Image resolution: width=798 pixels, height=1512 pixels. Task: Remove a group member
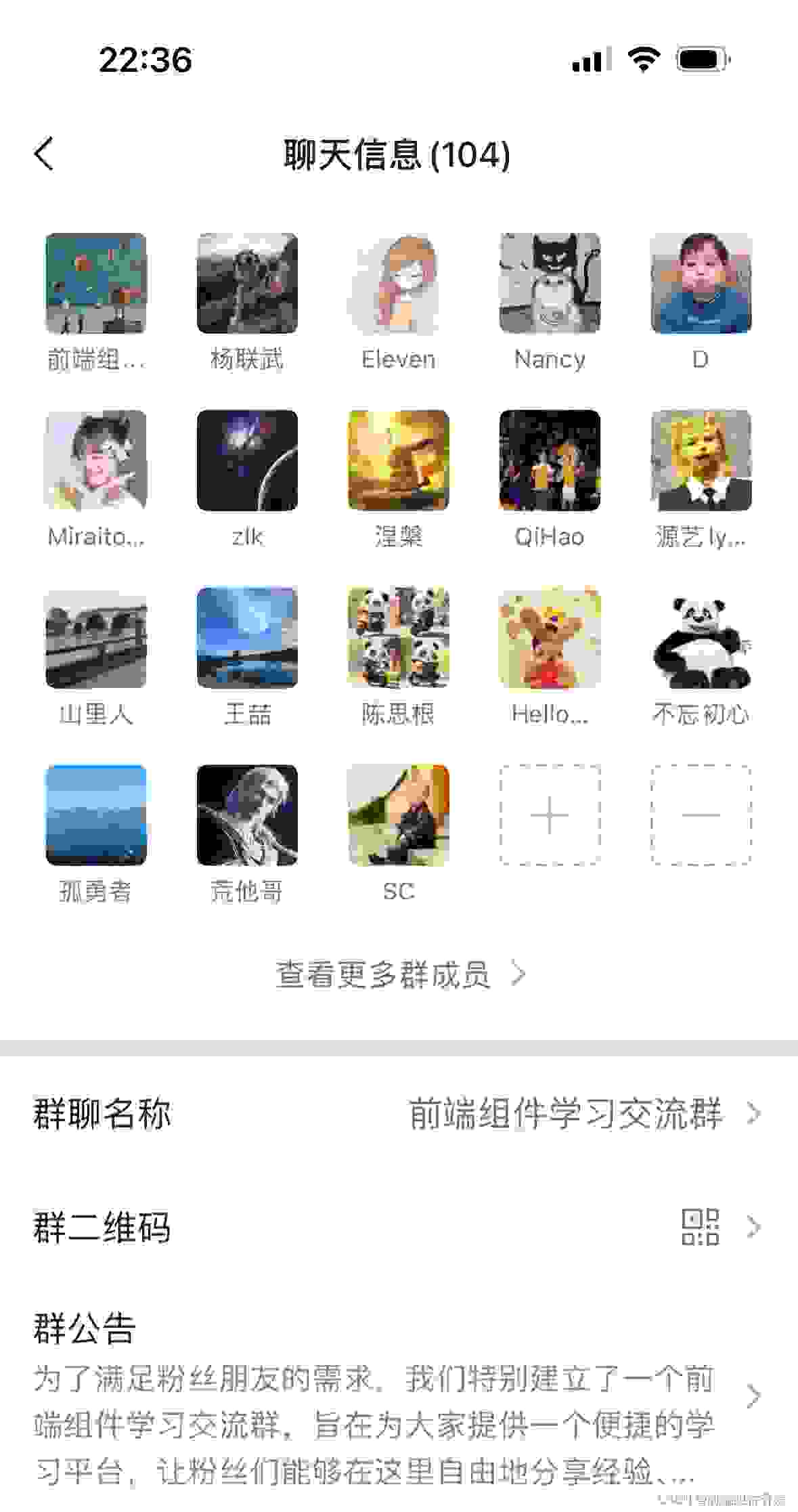point(701,815)
